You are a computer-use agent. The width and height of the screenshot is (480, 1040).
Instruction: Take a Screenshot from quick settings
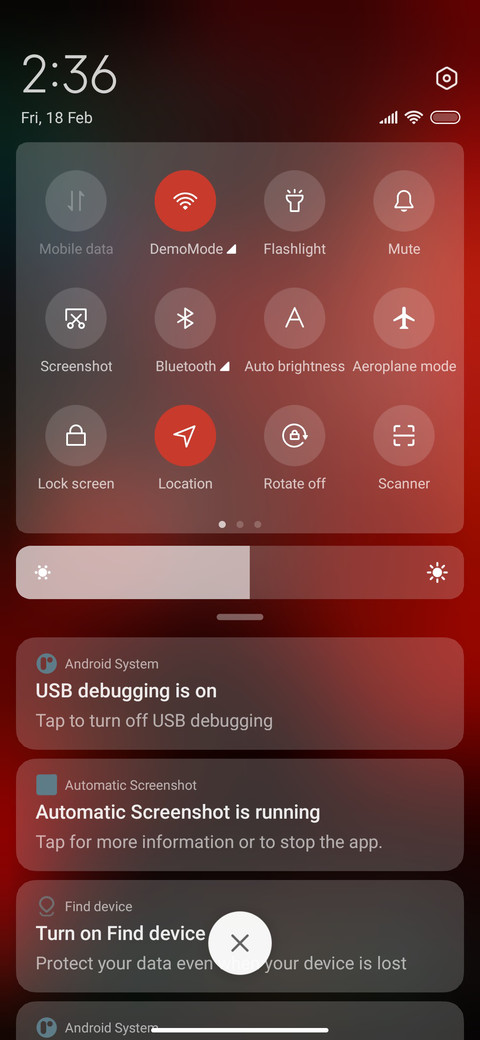76,318
